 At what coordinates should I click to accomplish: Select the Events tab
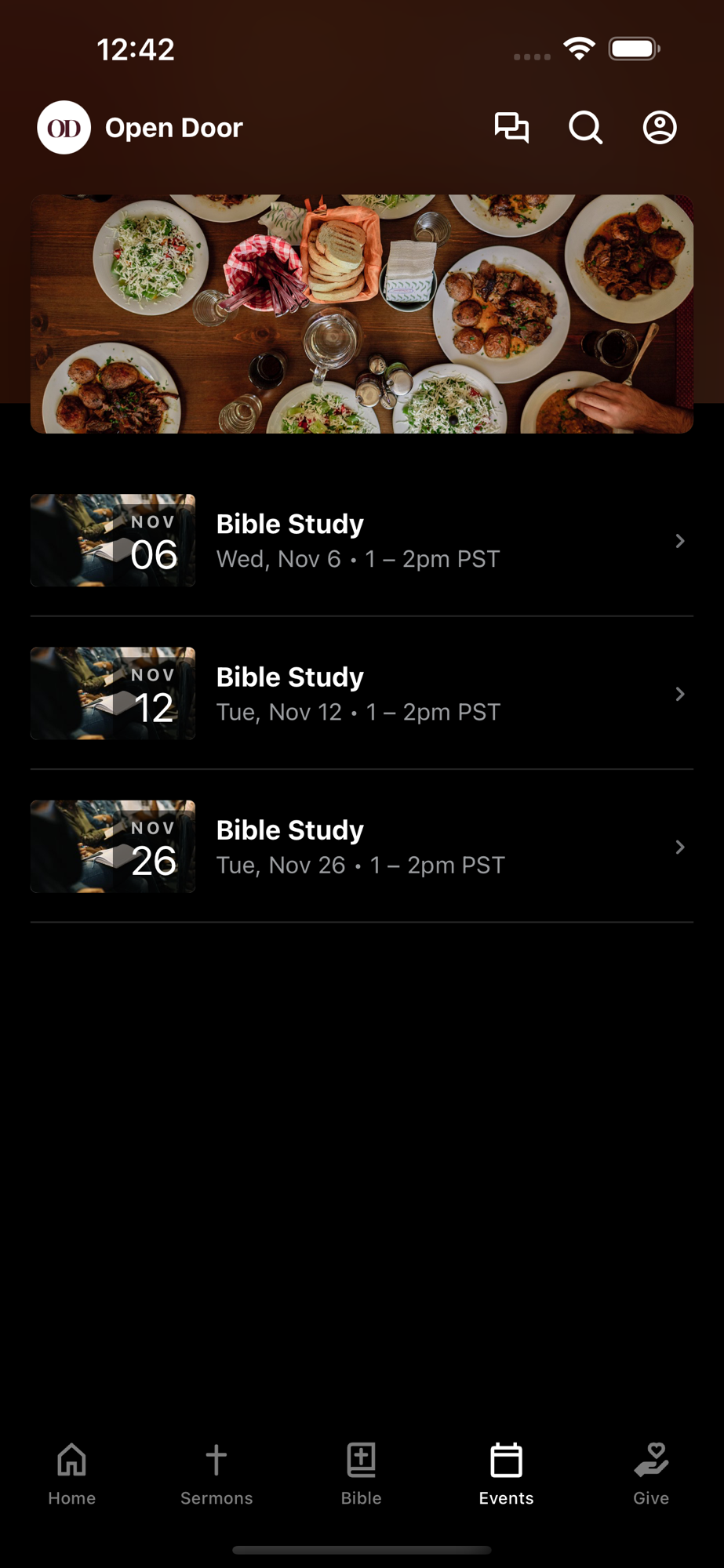tap(506, 1474)
